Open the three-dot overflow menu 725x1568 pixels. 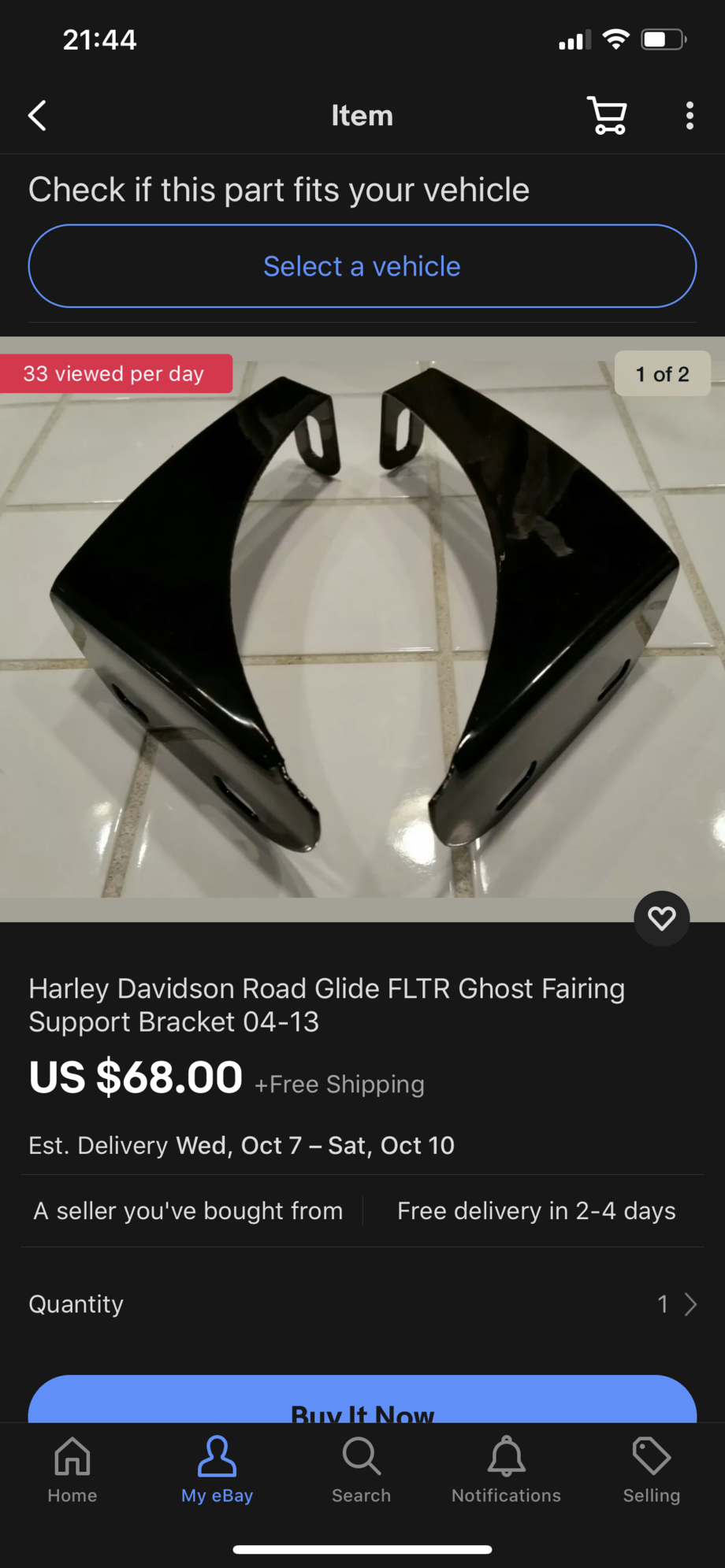(x=690, y=116)
